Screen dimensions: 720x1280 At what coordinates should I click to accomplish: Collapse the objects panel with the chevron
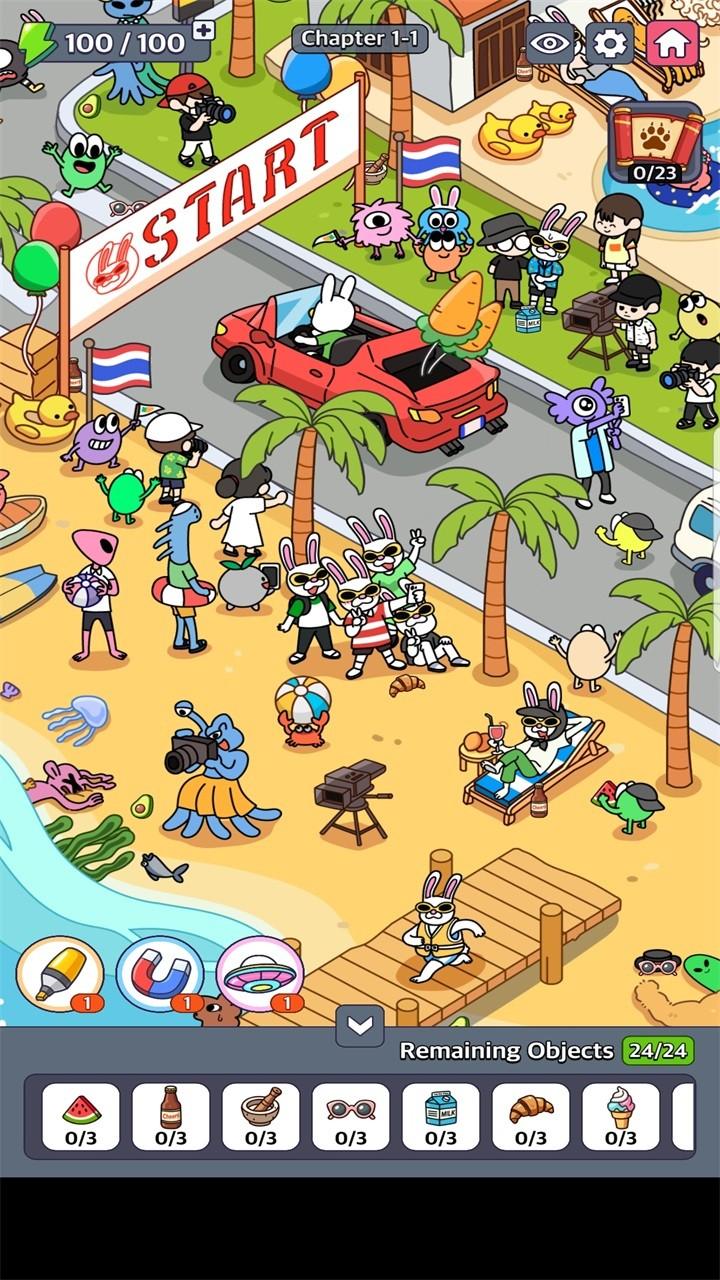click(x=359, y=1025)
